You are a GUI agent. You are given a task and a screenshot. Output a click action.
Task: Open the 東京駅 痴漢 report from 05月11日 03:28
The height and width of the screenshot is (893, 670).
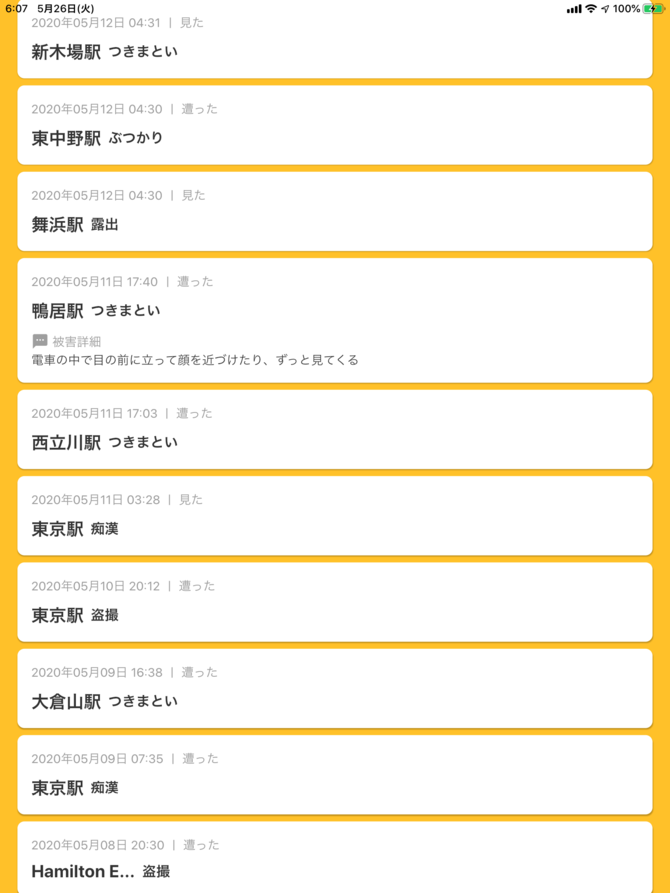point(334,515)
